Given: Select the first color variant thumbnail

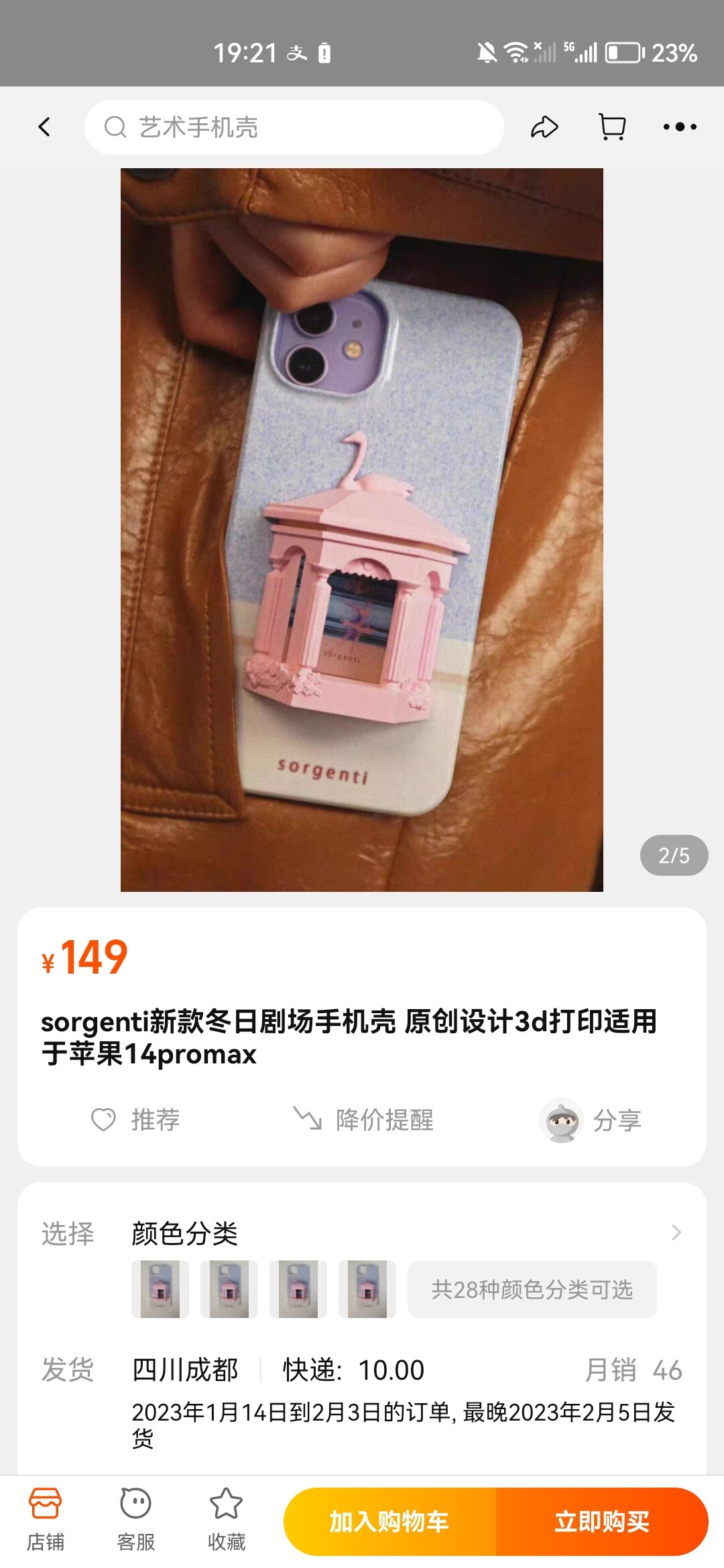Looking at the screenshot, I should click(160, 1289).
